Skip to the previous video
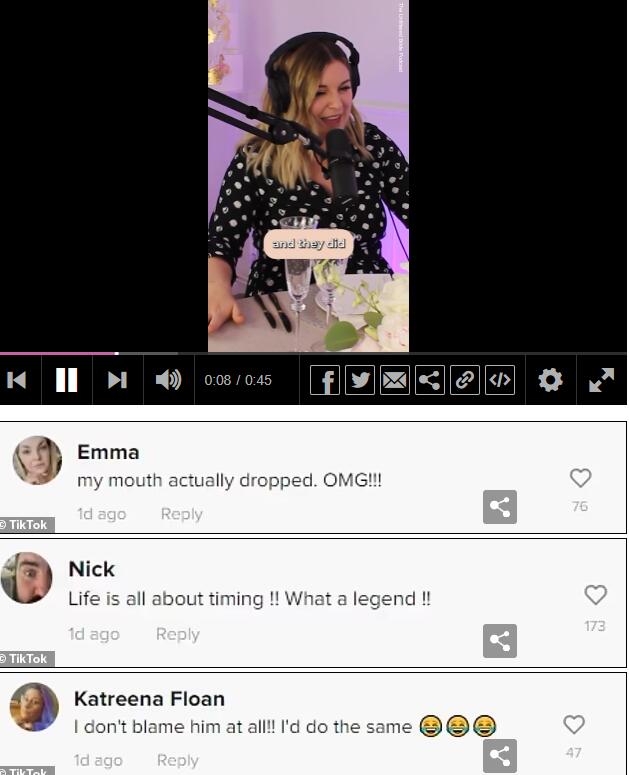Screen dimensions: 629x775 coord(17,380)
